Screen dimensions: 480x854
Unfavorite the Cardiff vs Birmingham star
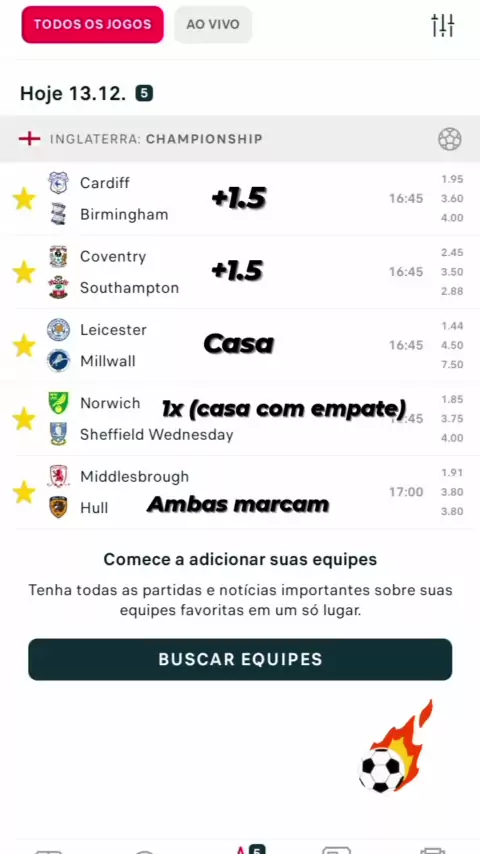(x=24, y=199)
